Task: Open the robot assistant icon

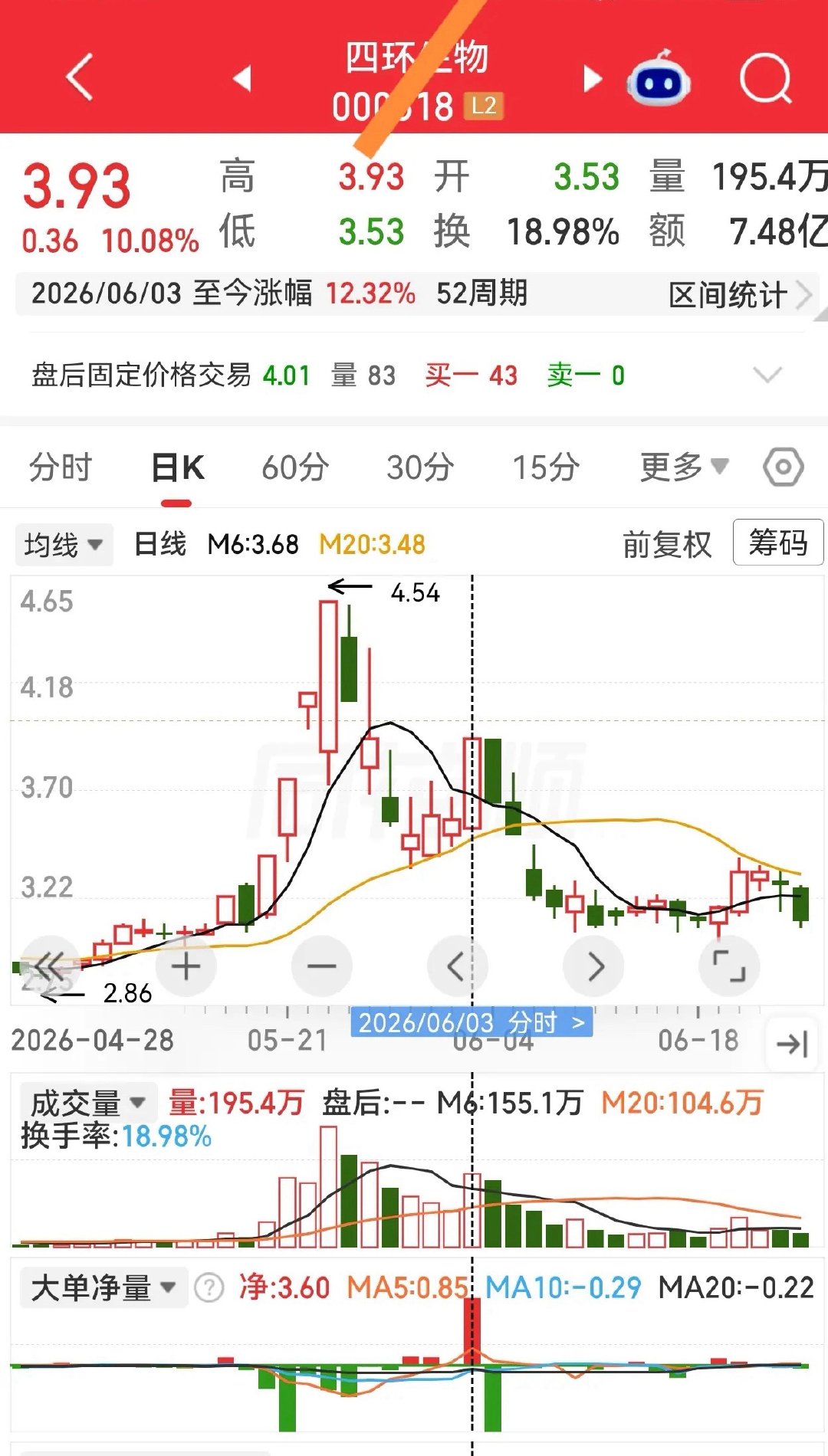Action: (x=658, y=79)
